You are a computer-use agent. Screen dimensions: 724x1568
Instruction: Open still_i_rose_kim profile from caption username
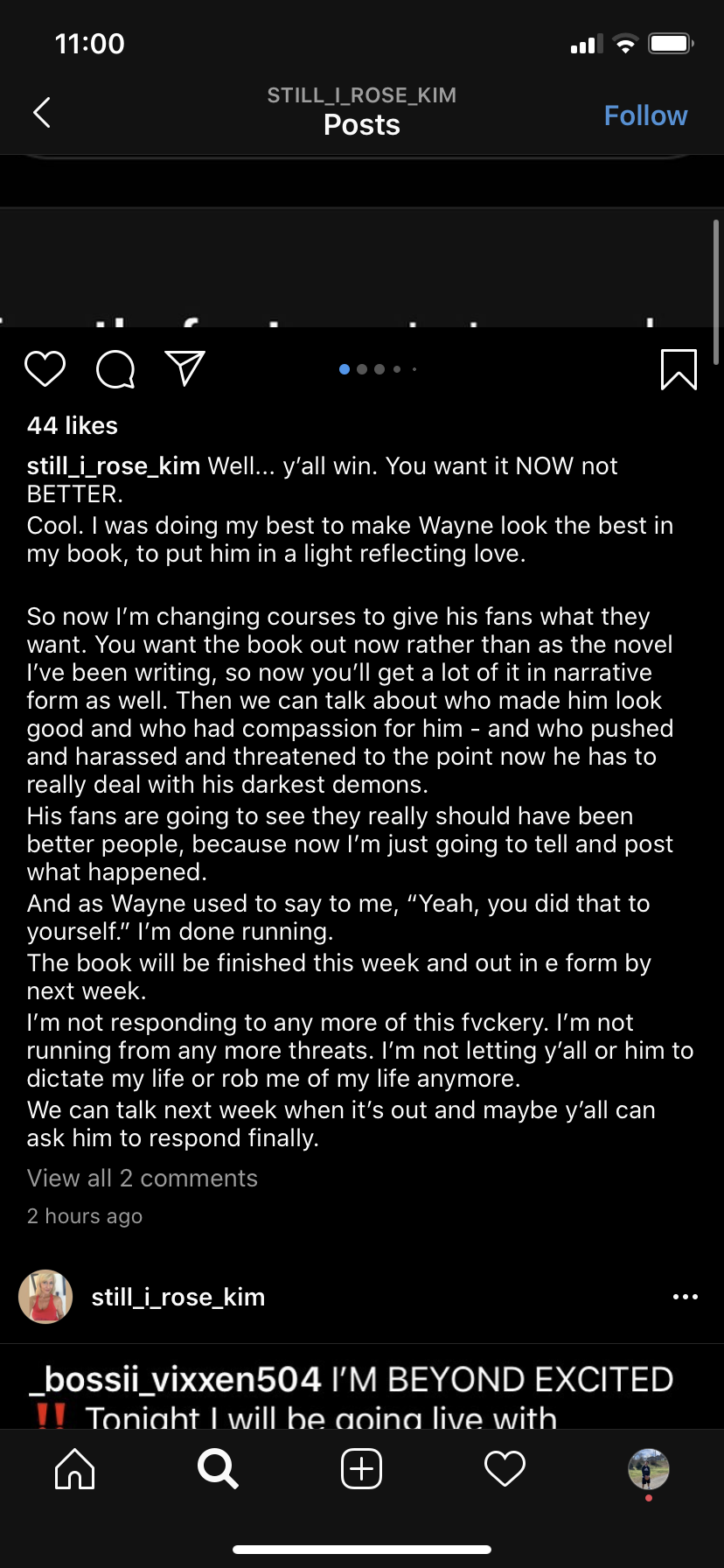click(x=114, y=465)
